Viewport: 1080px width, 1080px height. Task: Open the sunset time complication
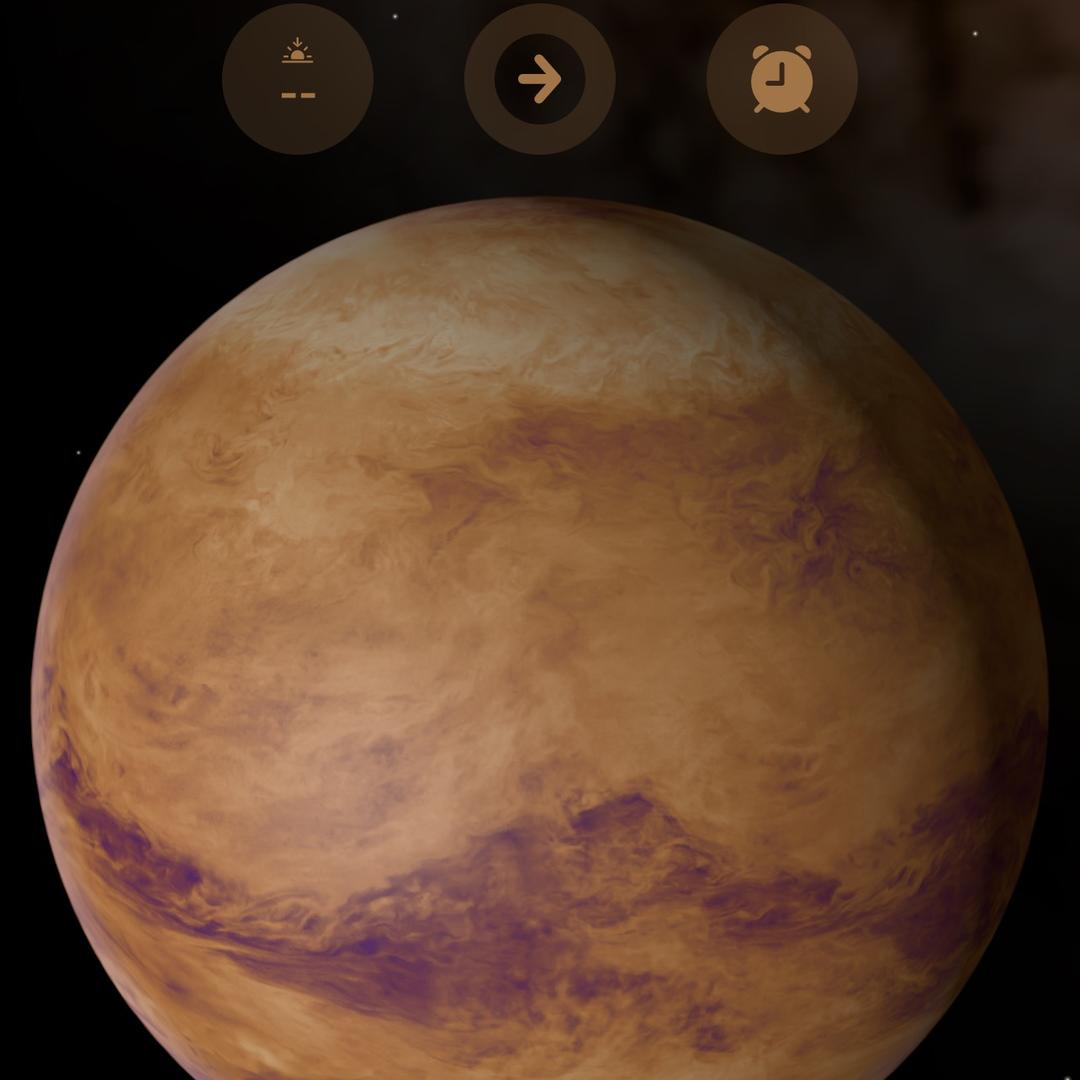point(298,79)
